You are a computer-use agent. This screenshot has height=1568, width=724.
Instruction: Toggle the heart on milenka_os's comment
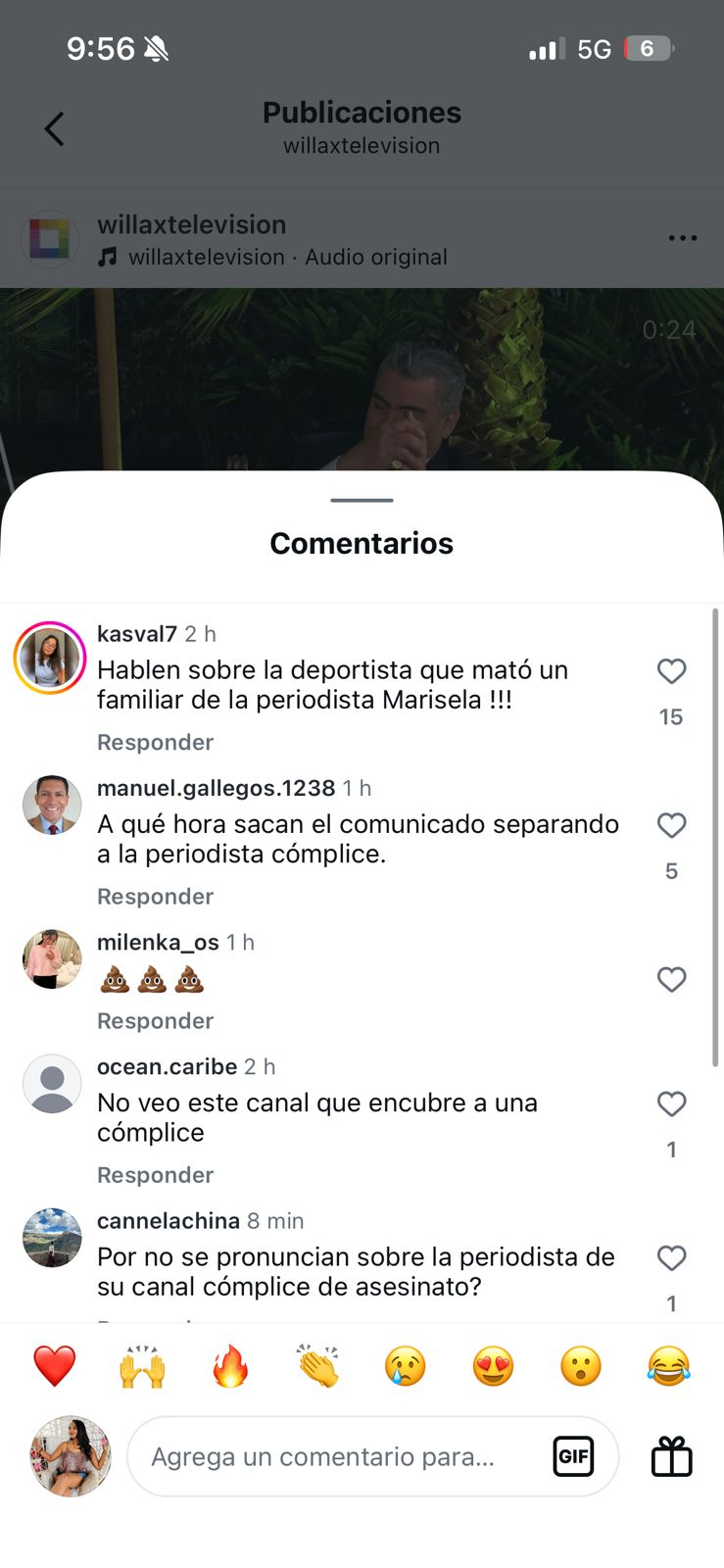[671, 979]
